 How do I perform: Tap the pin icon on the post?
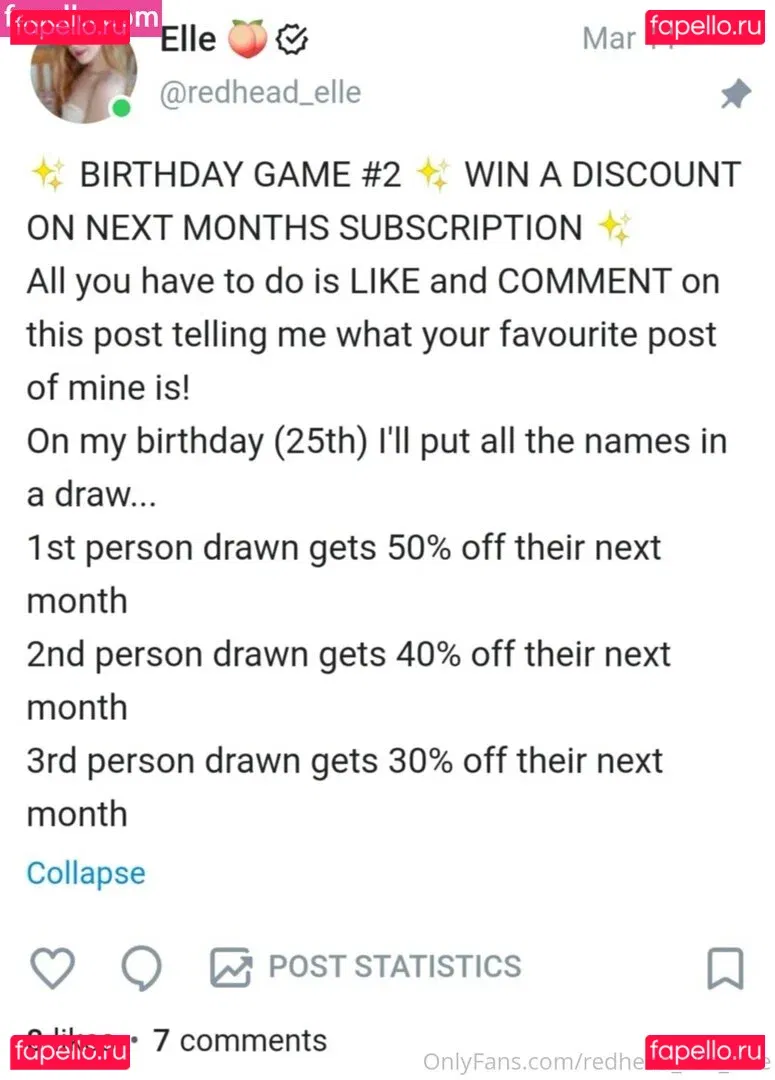click(x=735, y=94)
